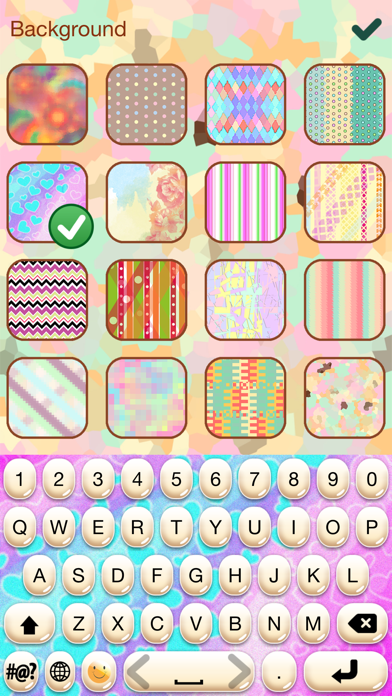Pick the orange and green striped dots background

pyautogui.click(x=147, y=300)
